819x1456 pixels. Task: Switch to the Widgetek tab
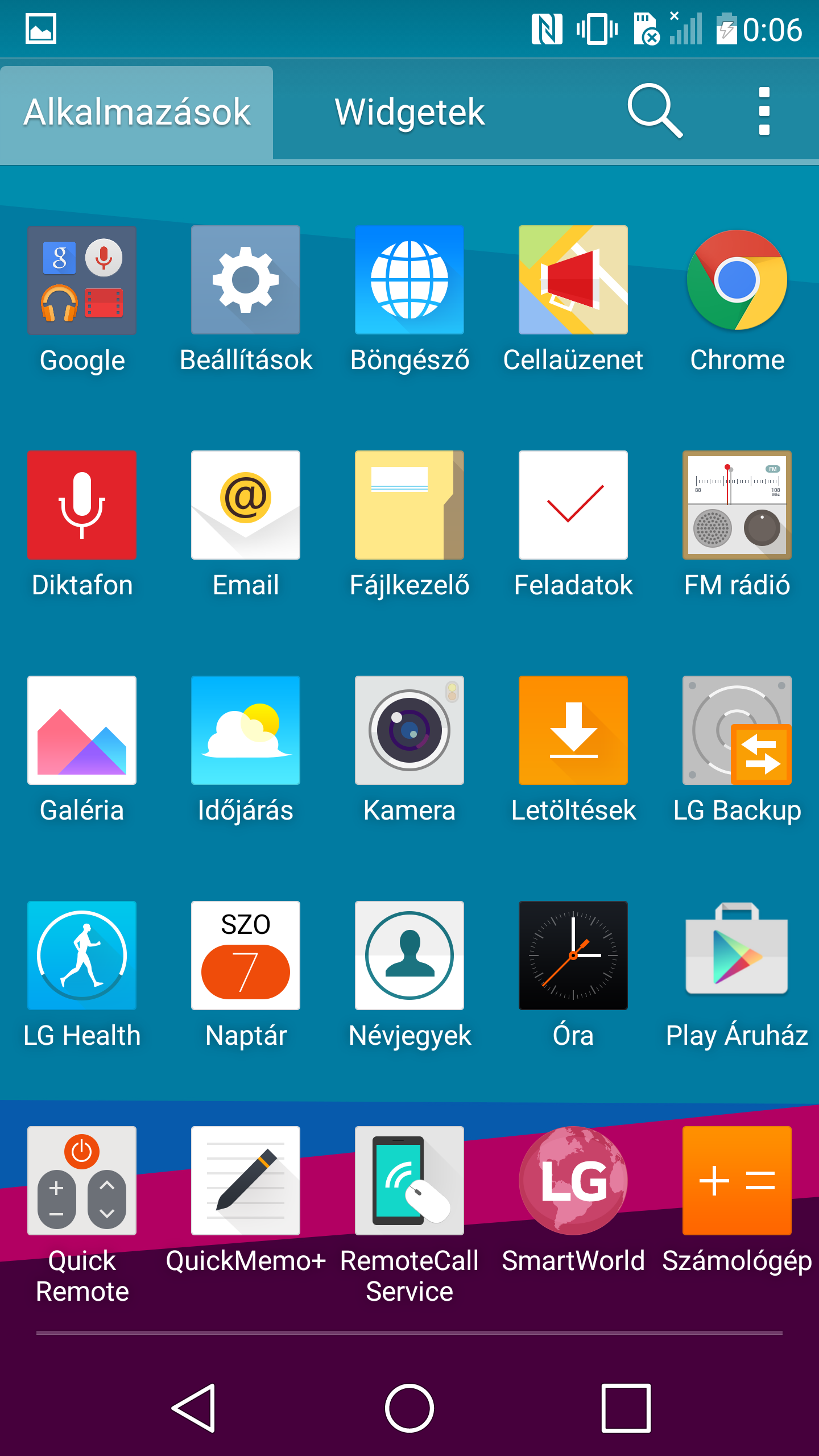click(x=409, y=113)
